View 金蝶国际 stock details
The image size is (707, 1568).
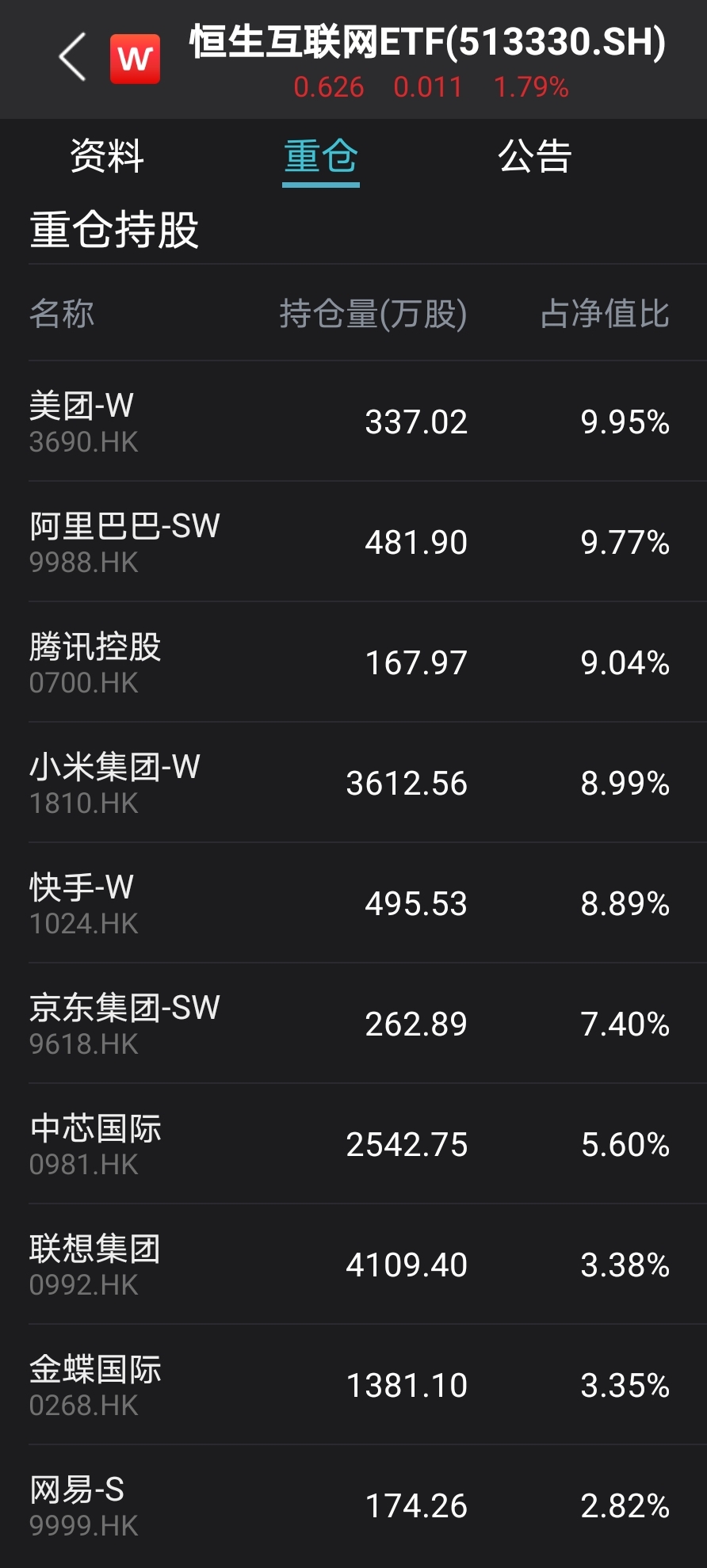[x=353, y=1385]
